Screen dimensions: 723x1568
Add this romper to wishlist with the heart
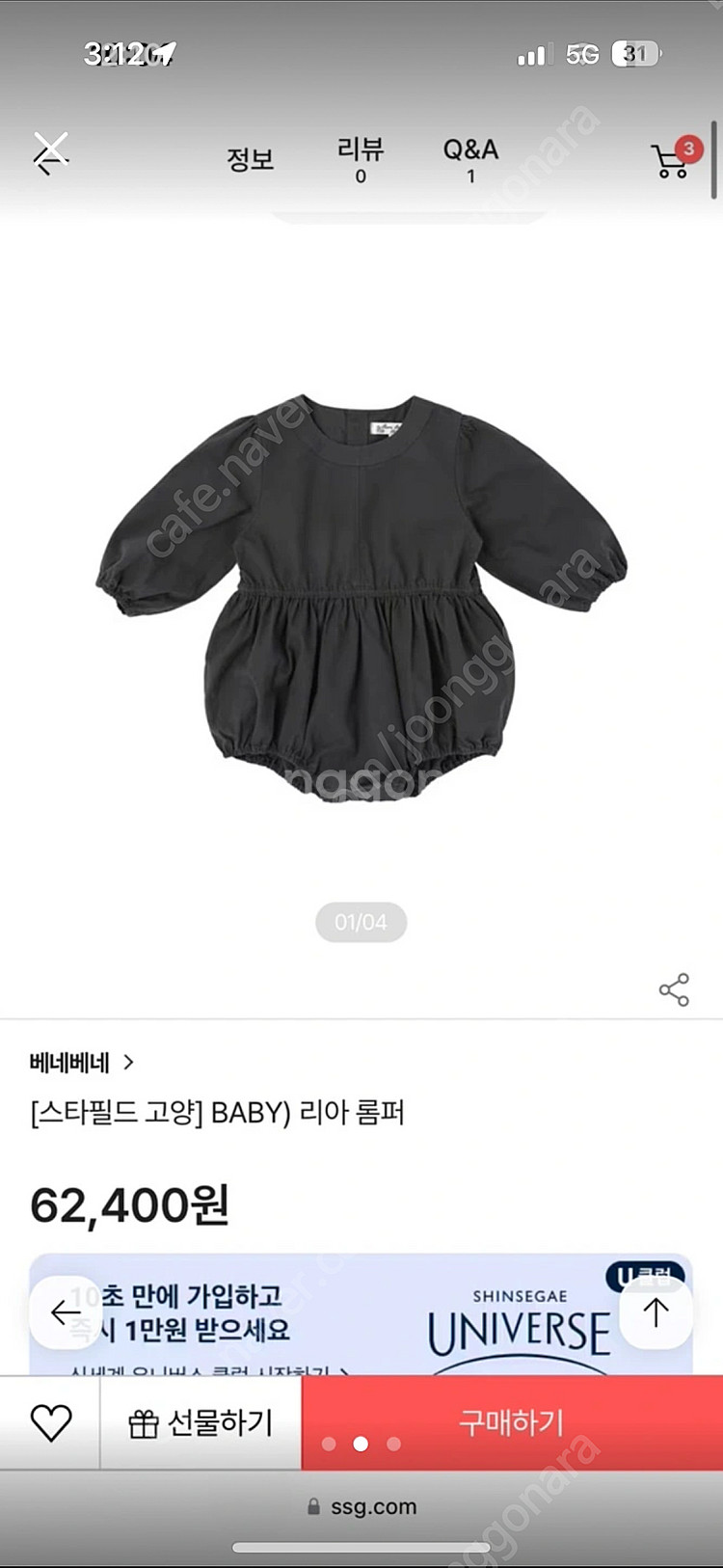coord(51,1423)
